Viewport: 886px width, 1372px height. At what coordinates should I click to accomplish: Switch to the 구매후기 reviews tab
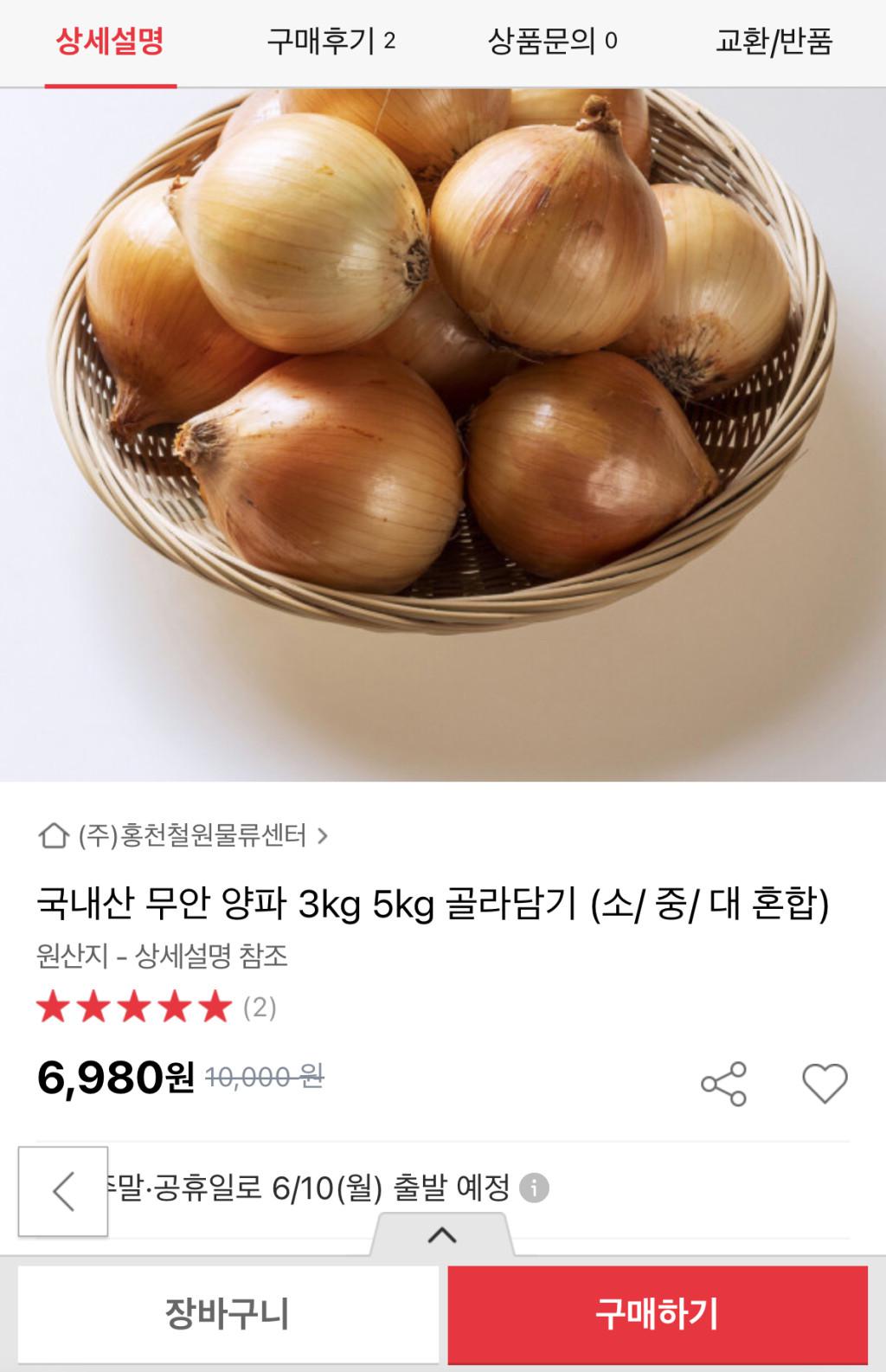coord(331,42)
